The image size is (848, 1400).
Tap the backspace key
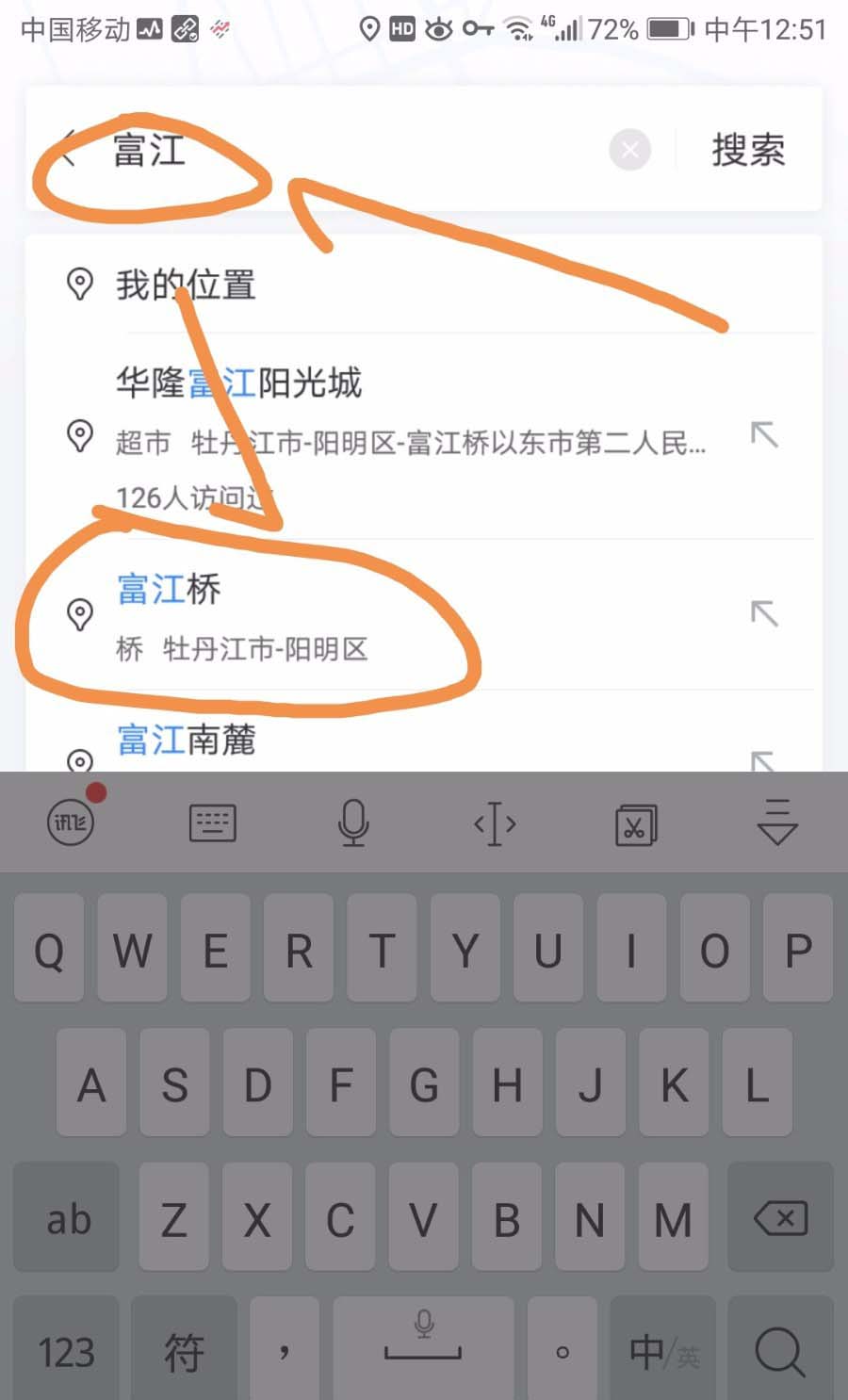tap(780, 1219)
